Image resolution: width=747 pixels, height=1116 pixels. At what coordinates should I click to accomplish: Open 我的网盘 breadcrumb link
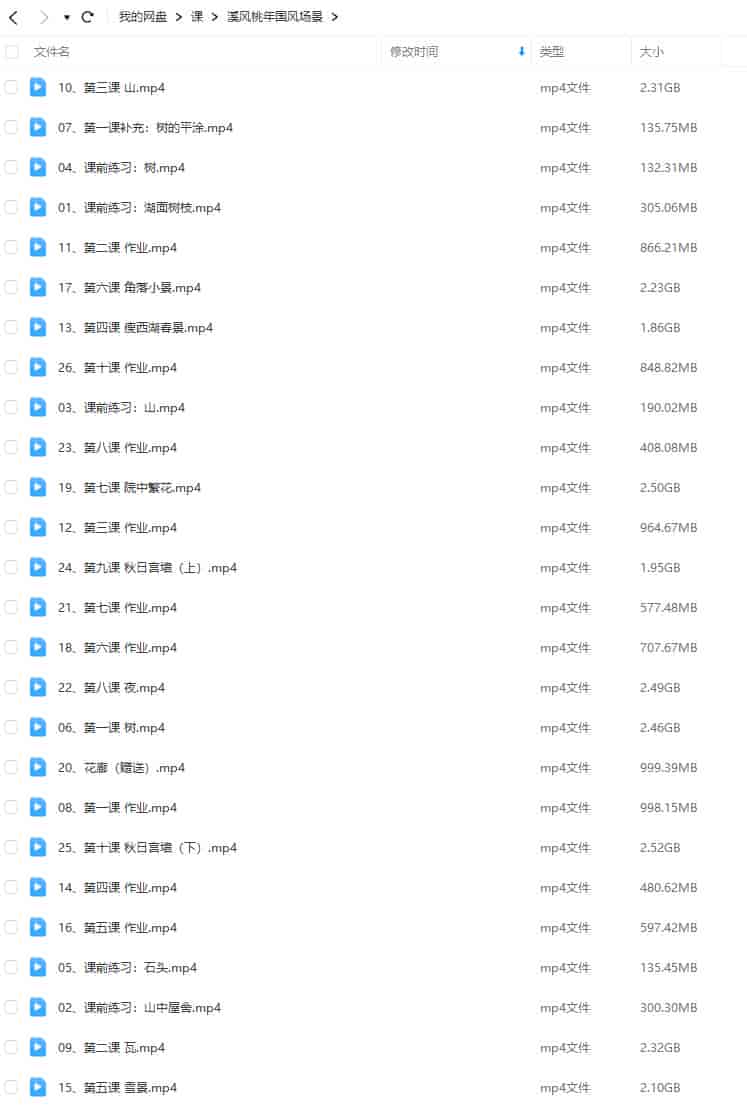[x=143, y=17]
